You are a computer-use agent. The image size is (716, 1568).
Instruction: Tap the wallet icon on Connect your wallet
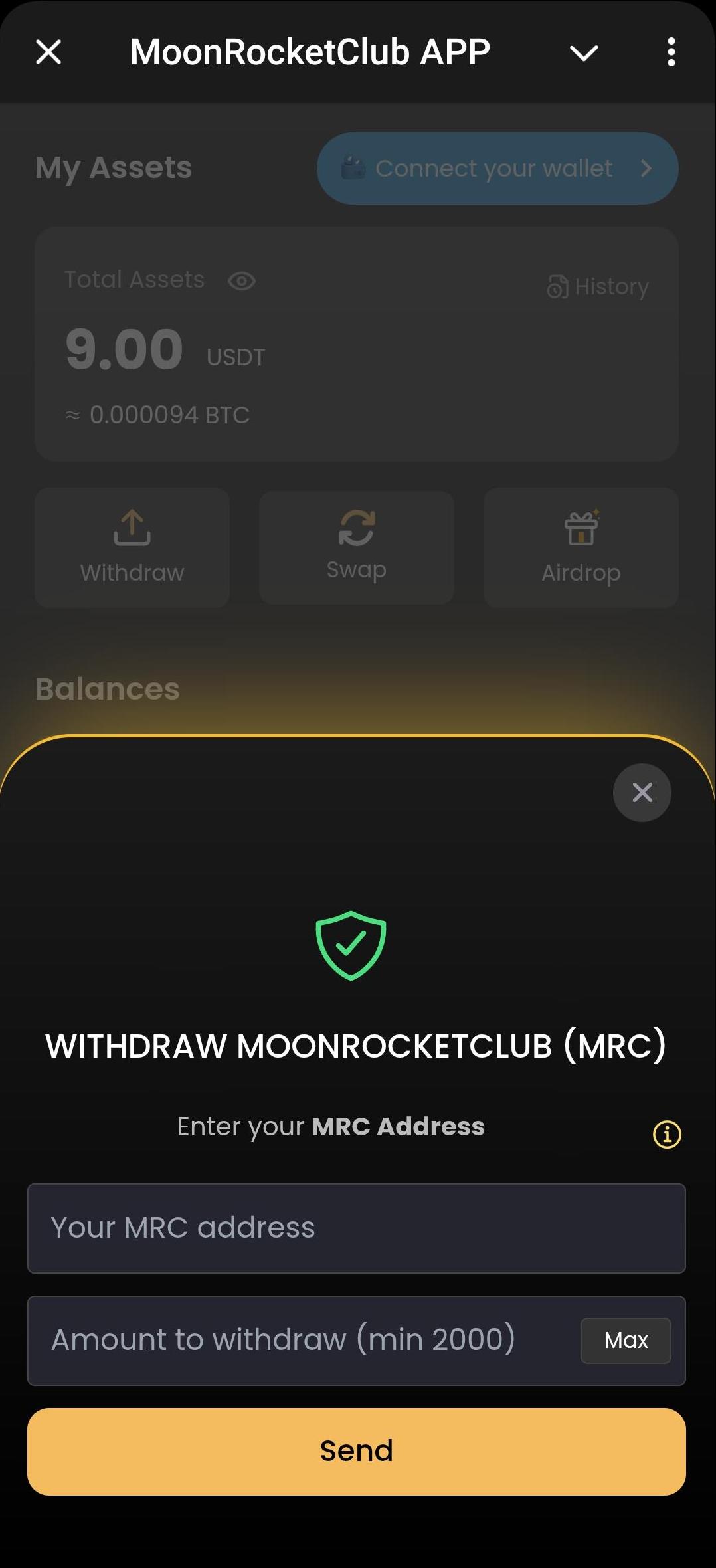click(x=352, y=168)
